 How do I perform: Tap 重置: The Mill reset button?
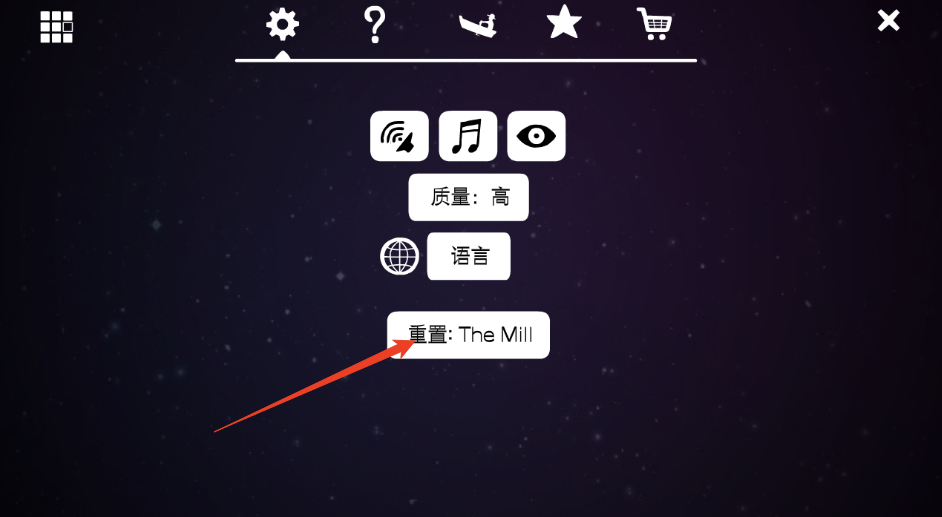click(x=468, y=335)
